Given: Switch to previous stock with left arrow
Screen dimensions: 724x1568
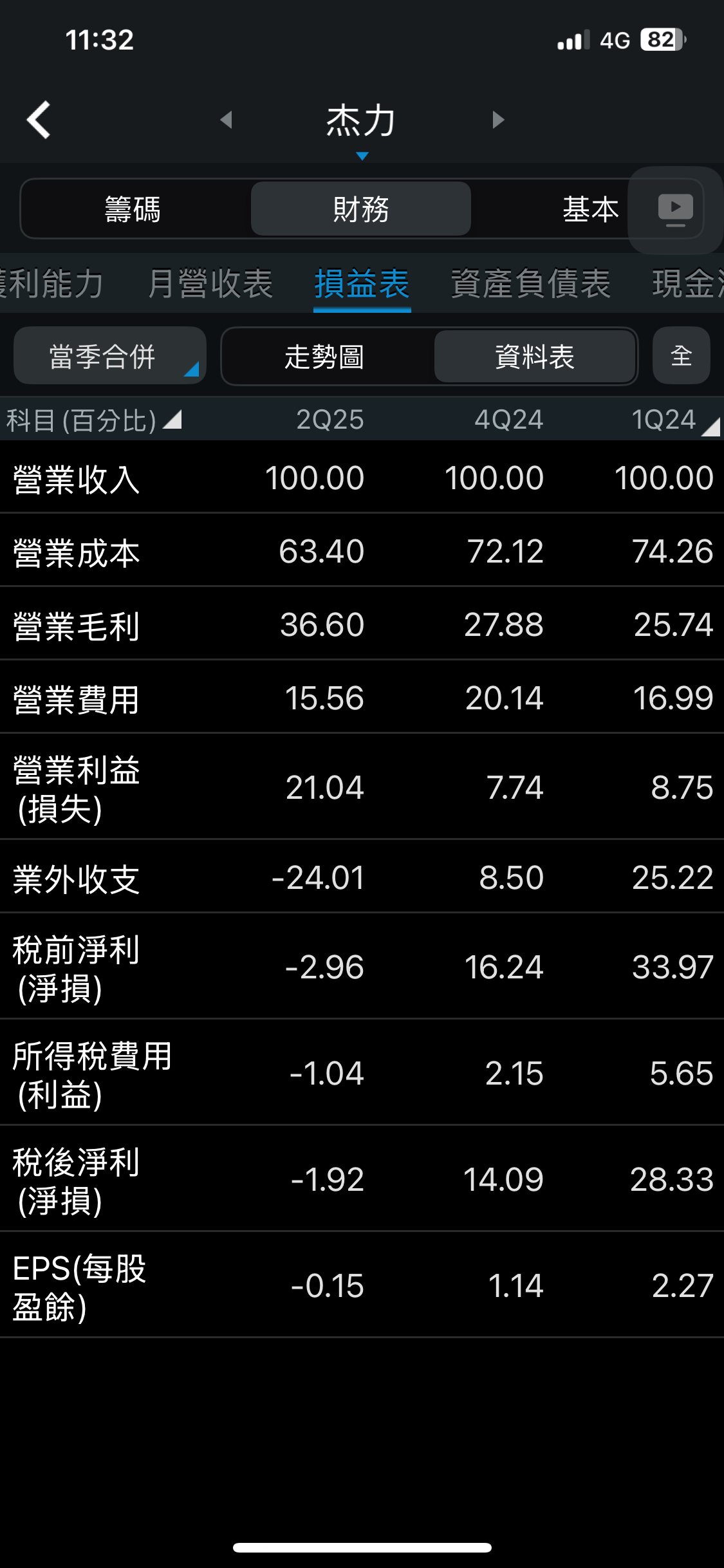Looking at the screenshot, I should (226, 120).
